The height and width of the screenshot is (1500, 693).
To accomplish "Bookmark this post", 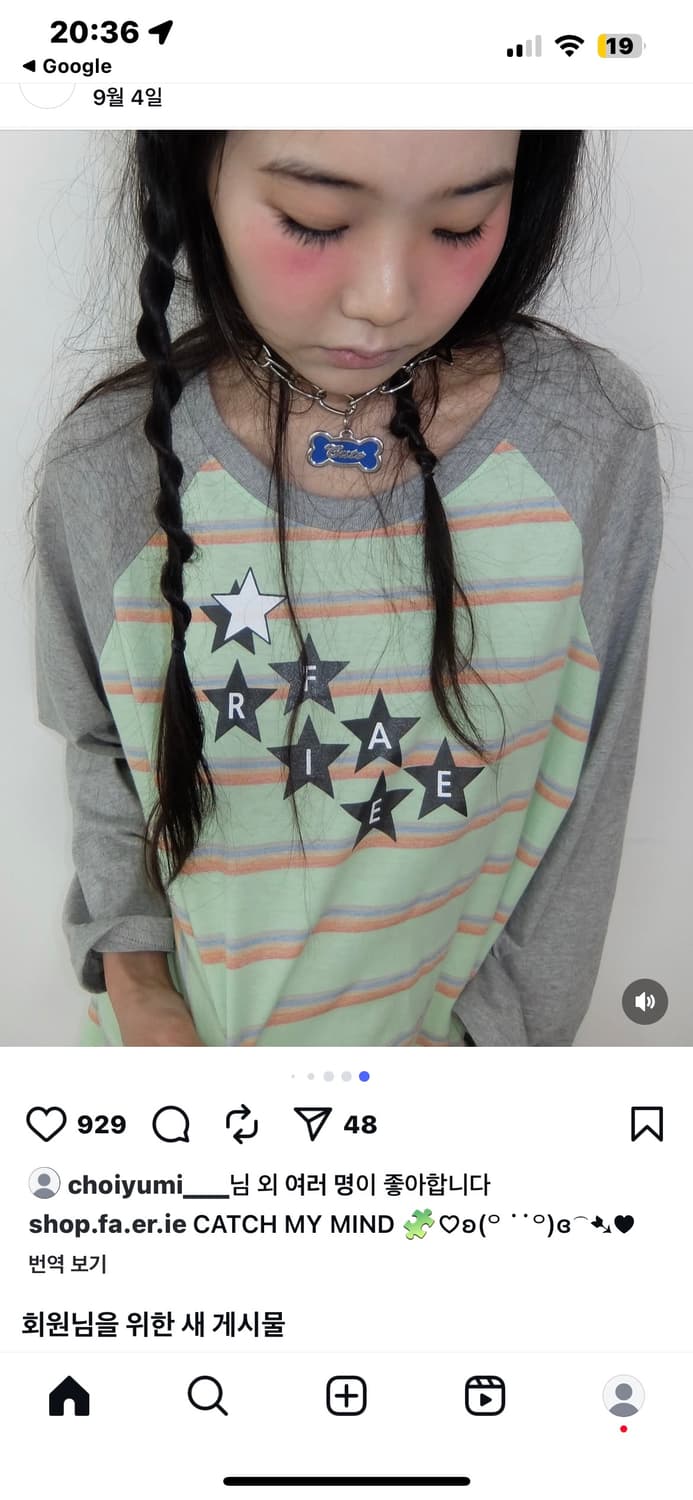I will pos(647,1125).
